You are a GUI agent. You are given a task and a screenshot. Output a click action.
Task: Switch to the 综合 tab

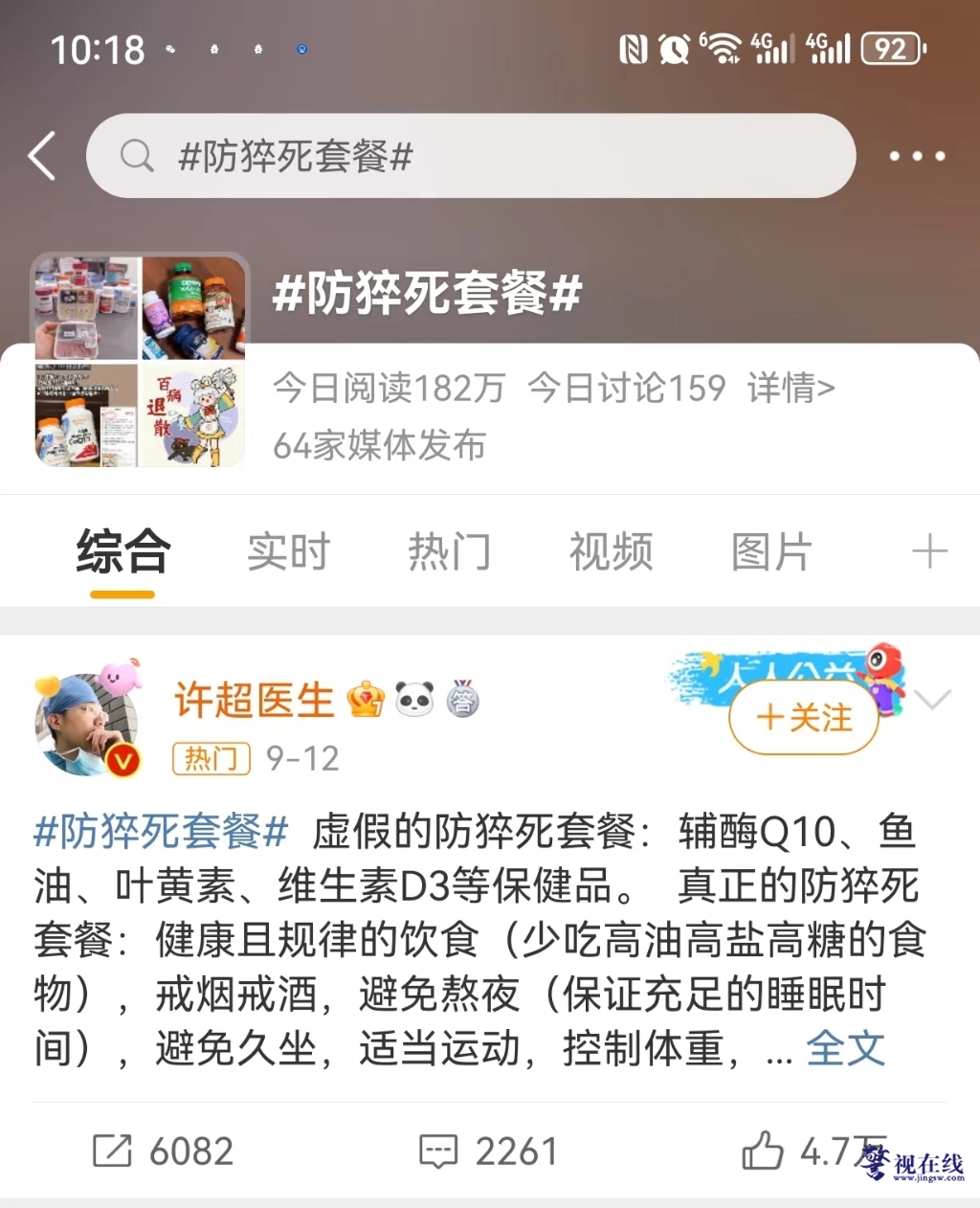click(x=122, y=552)
